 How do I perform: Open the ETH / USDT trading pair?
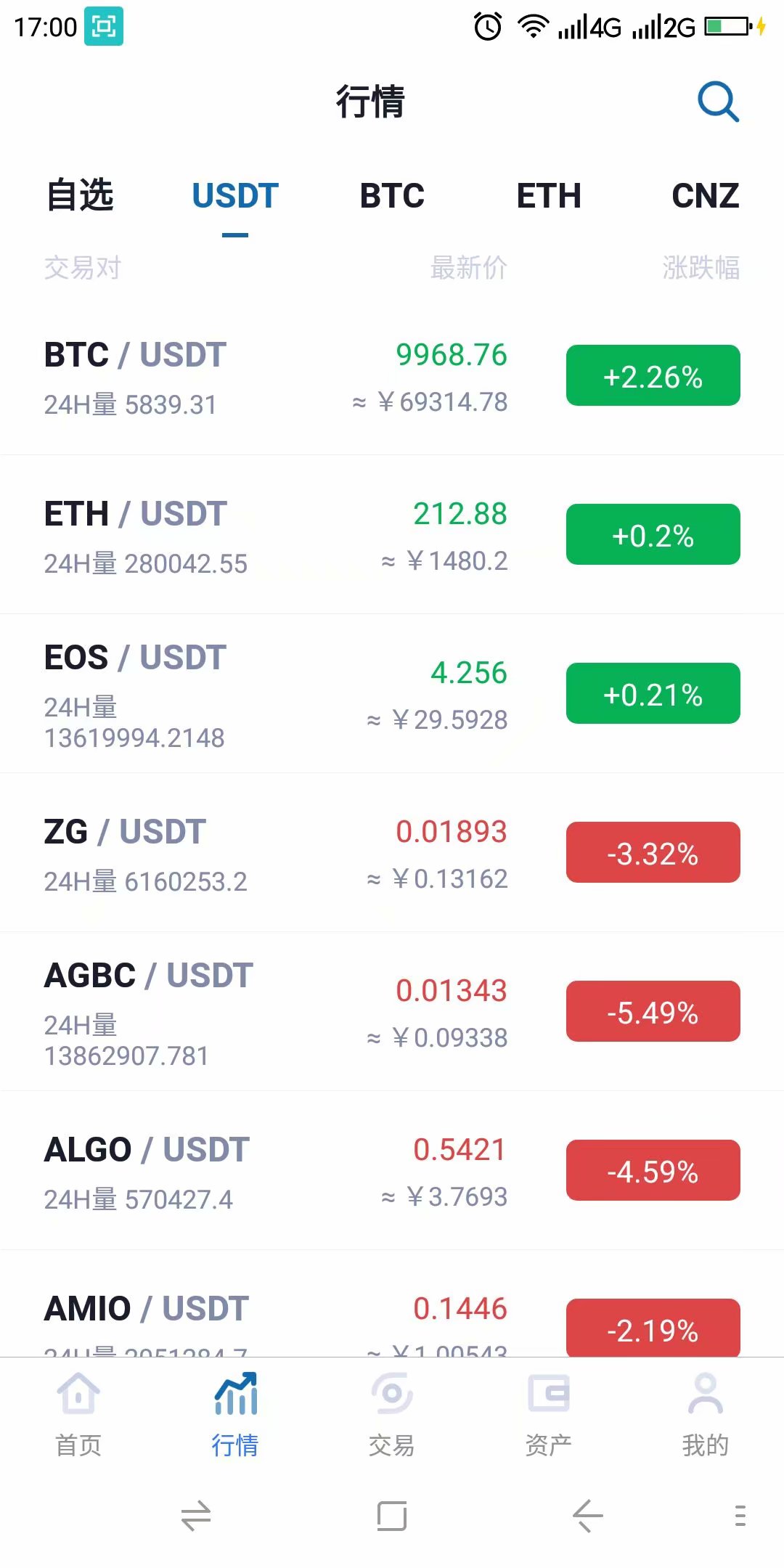coord(135,514)
